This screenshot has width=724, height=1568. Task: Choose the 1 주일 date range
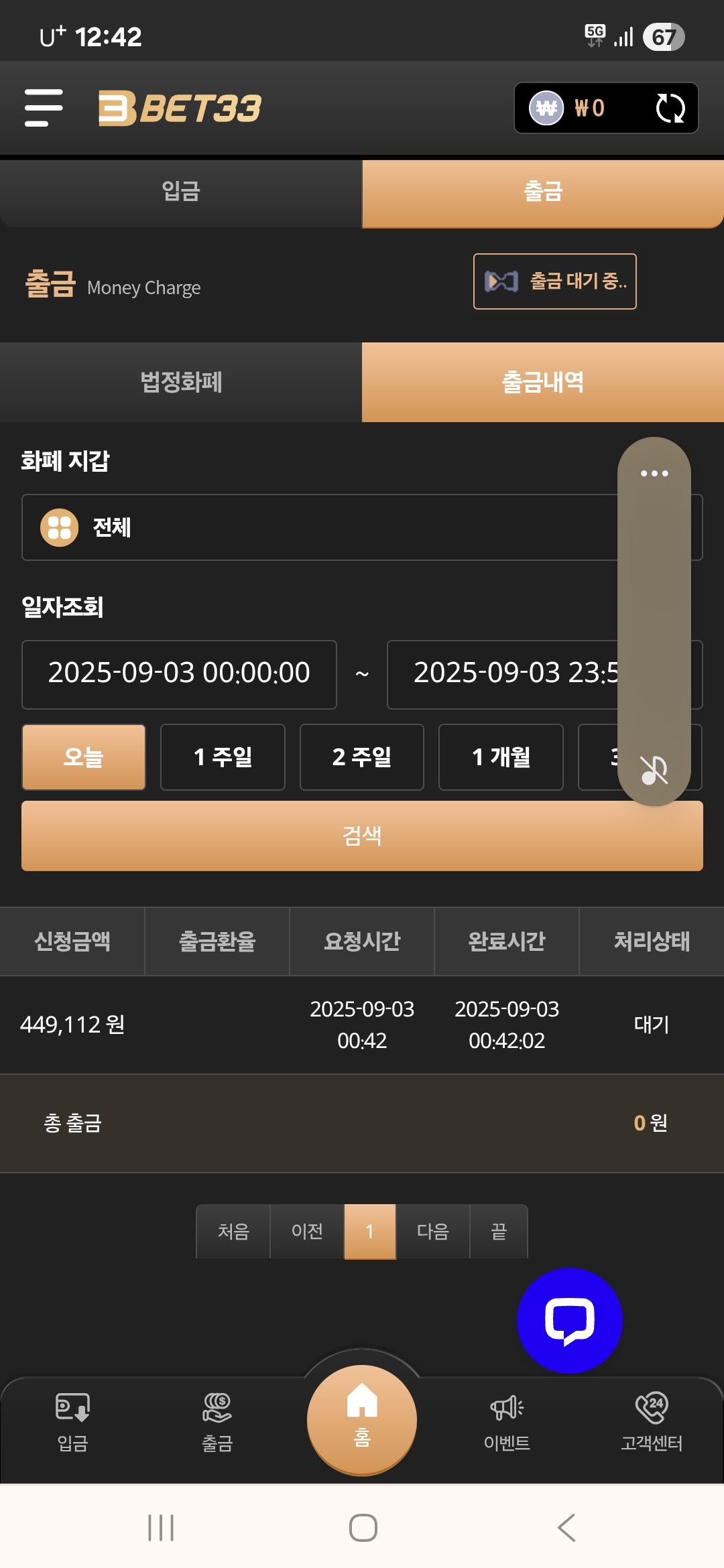coord(223,757)
